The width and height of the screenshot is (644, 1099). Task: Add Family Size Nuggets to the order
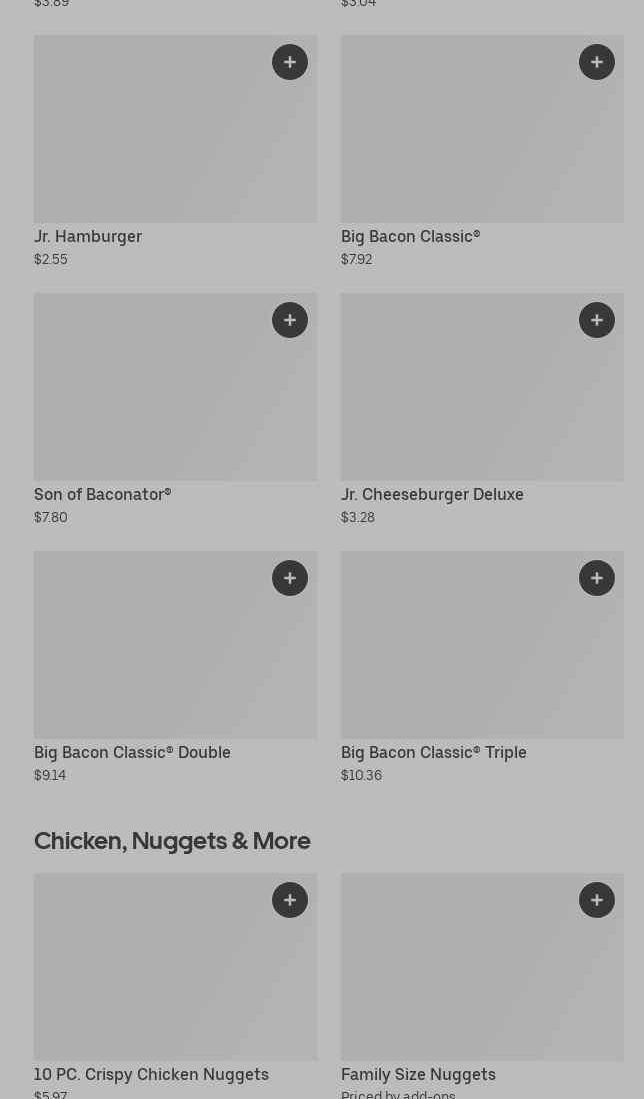point(597,900)
